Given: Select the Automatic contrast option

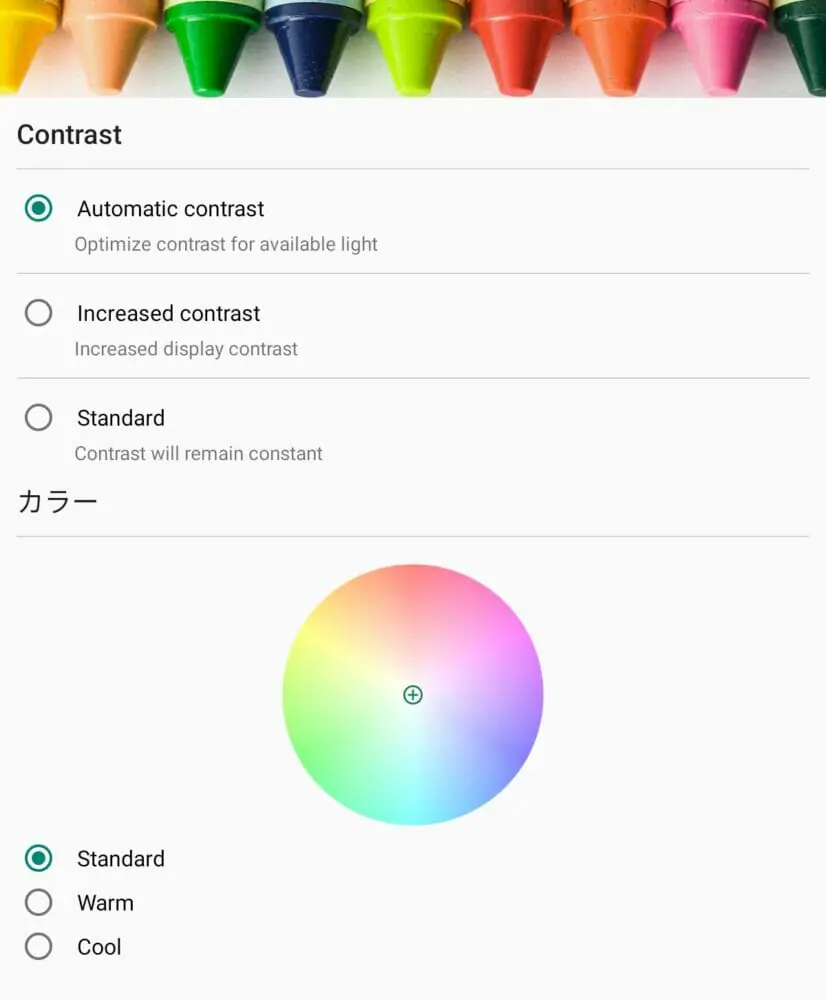Looking at the screenshot, I should (x=39, y=209).
